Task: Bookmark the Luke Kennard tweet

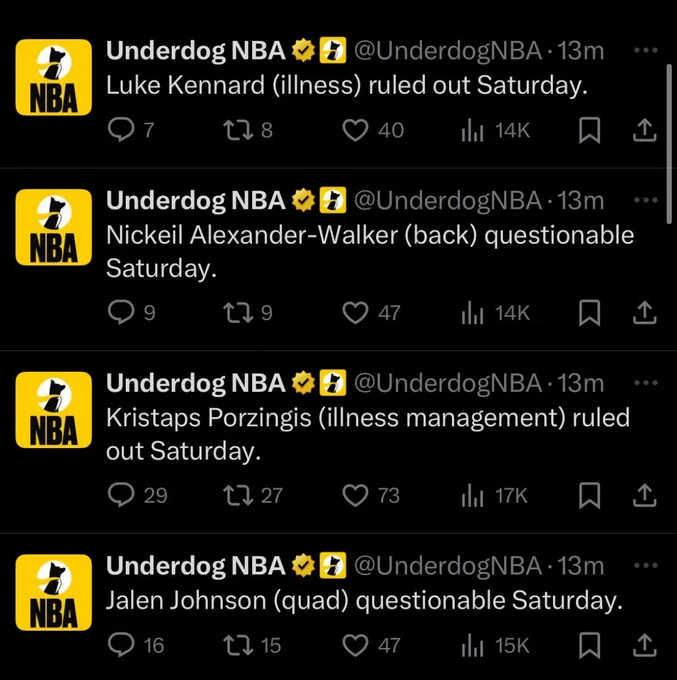Action: coord(590,130)
